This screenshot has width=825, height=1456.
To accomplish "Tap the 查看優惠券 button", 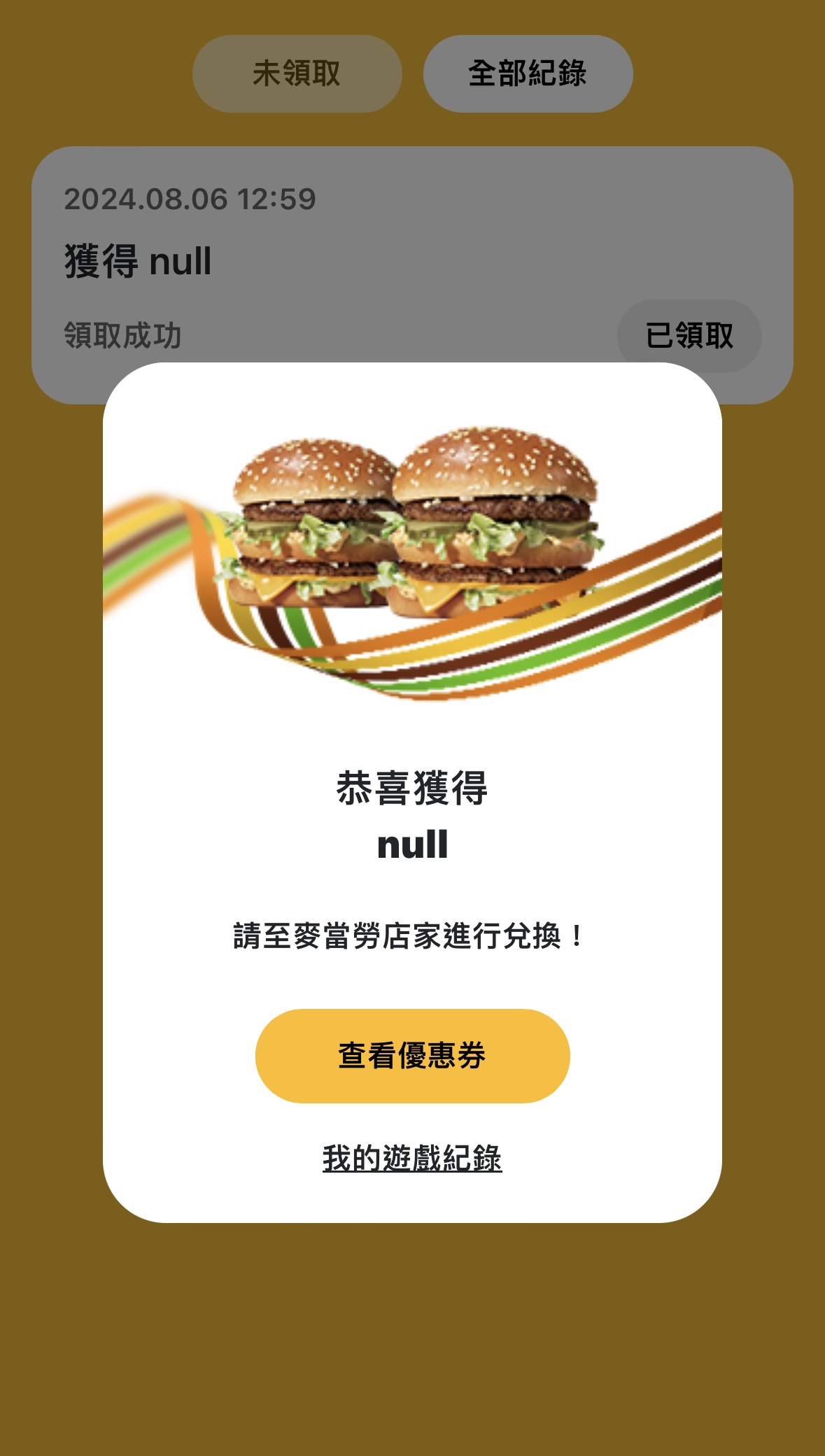I will (412, 1055).
